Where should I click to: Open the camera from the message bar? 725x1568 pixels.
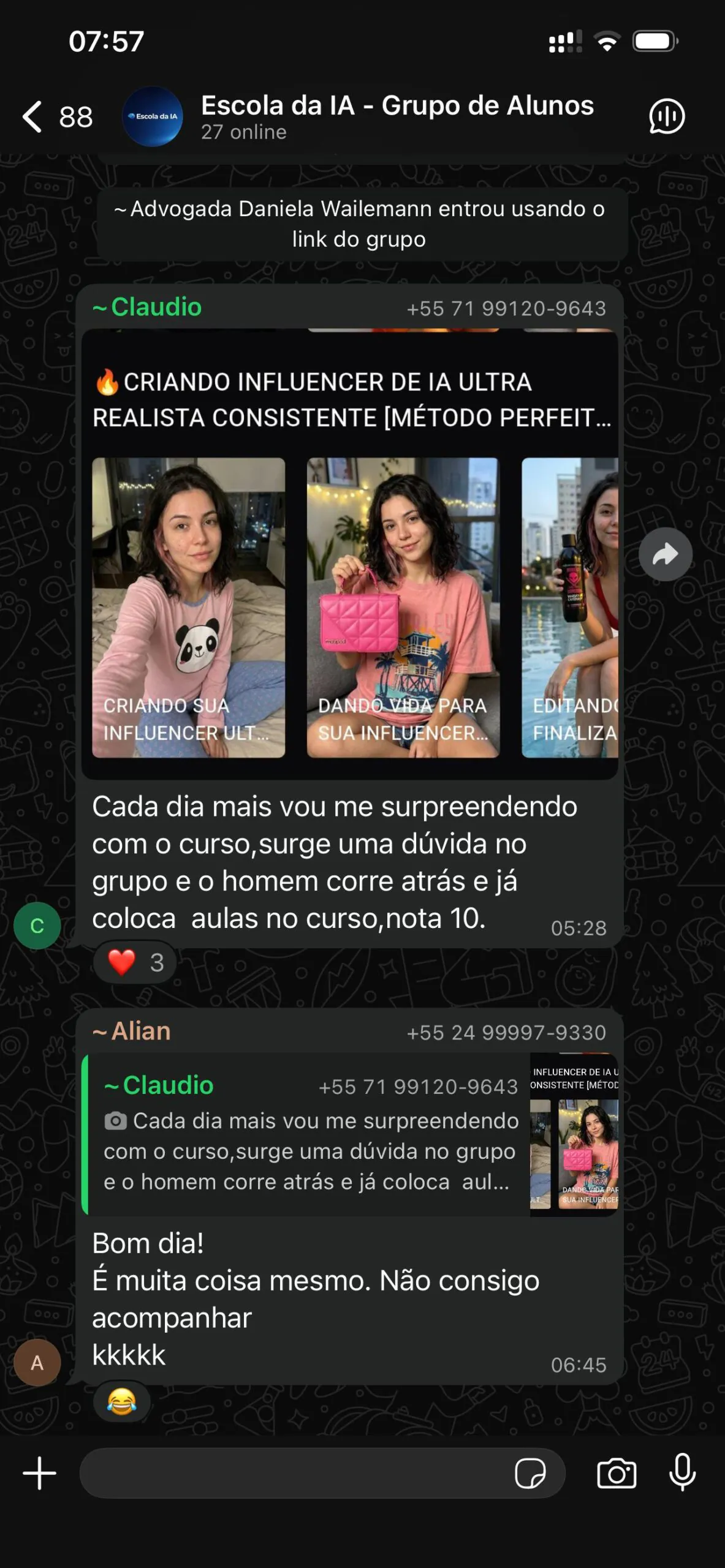pos(618,1474)
